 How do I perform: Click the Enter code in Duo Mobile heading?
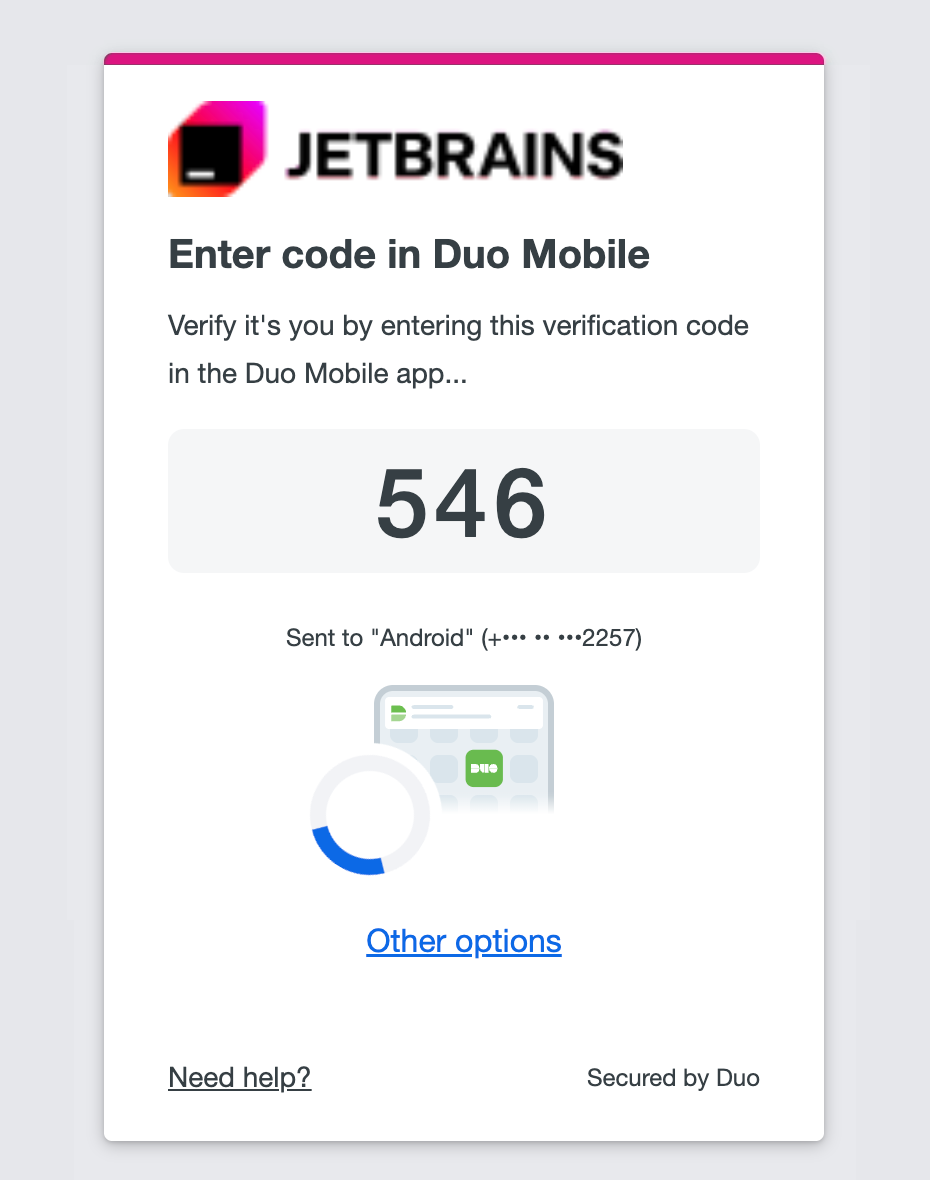click(x=409, y=254)
